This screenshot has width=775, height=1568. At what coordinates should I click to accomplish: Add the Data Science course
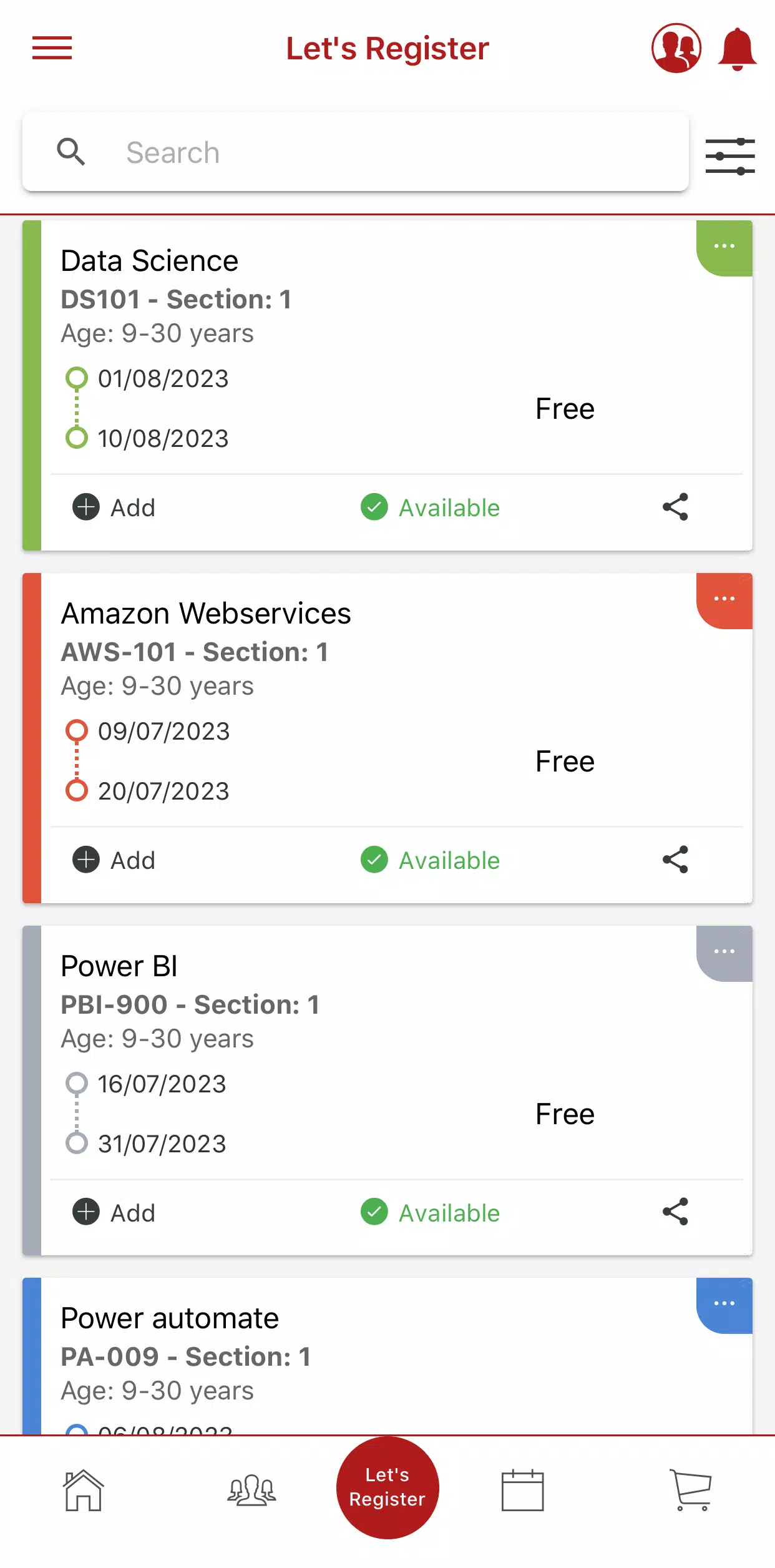[x=112, y=507]
